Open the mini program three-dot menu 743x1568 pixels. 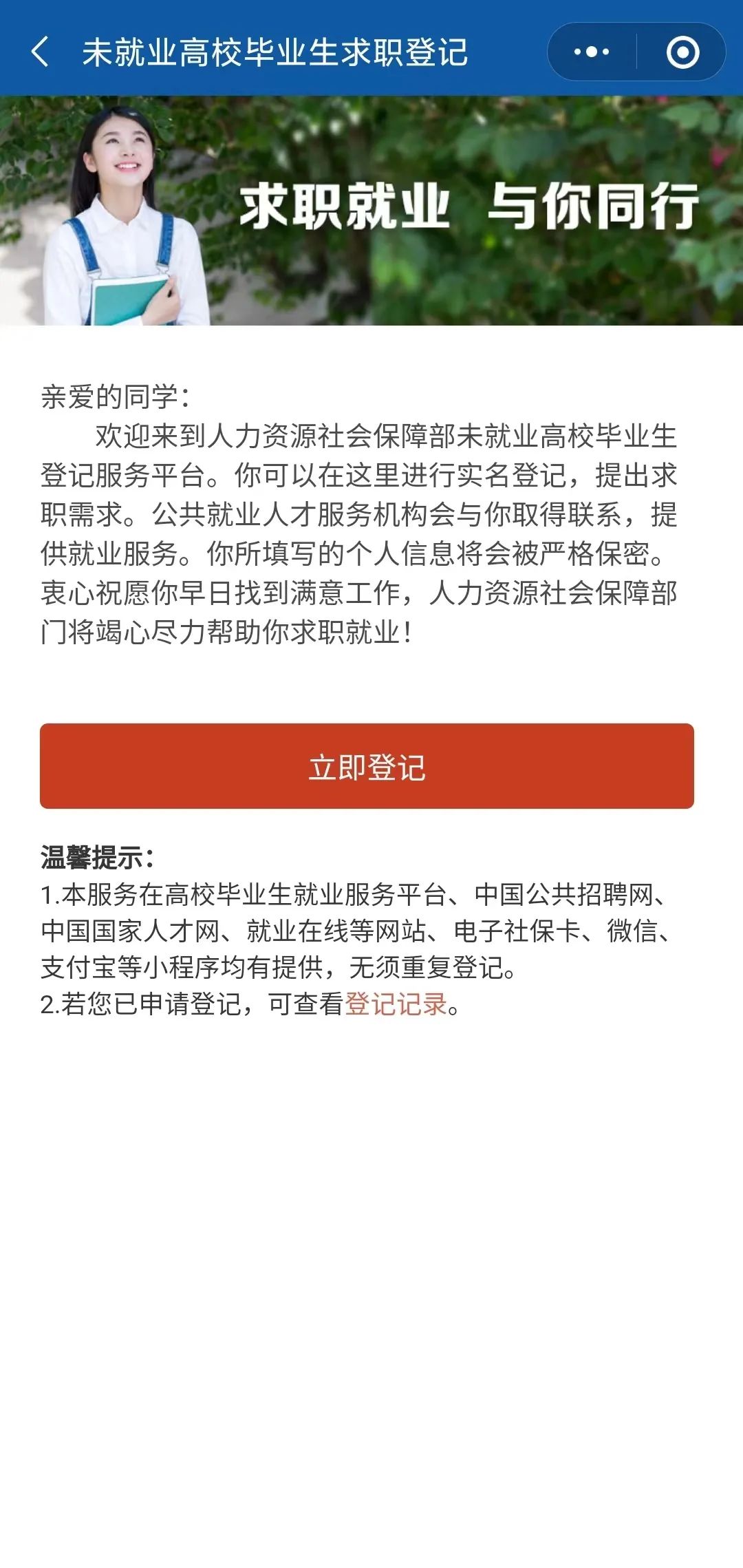pos(592,52)
